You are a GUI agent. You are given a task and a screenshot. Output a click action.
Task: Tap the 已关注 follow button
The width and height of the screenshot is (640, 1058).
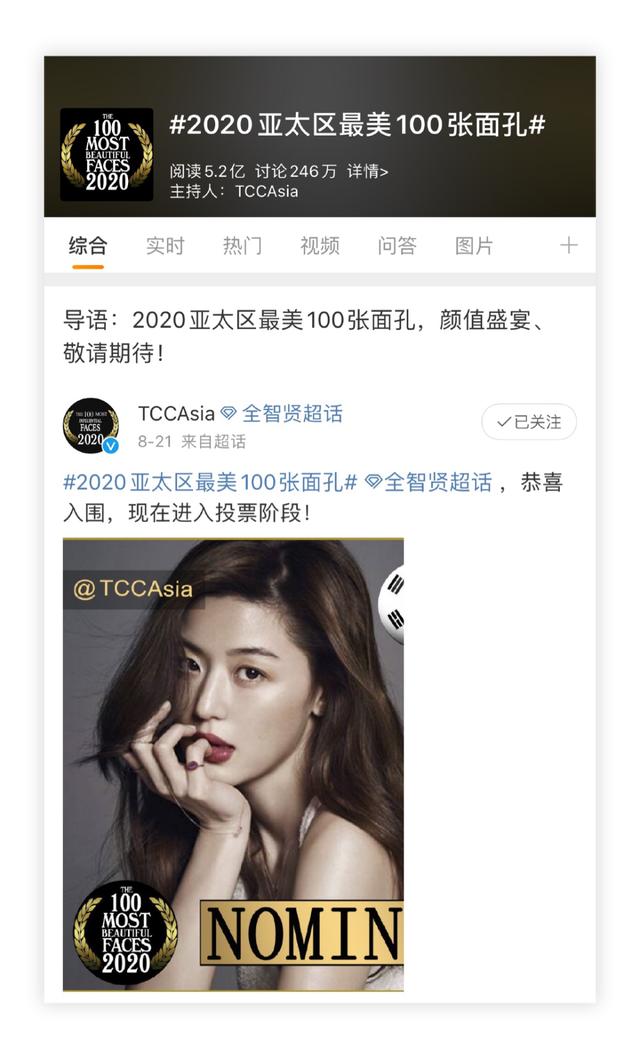click(x=529, y=422)
